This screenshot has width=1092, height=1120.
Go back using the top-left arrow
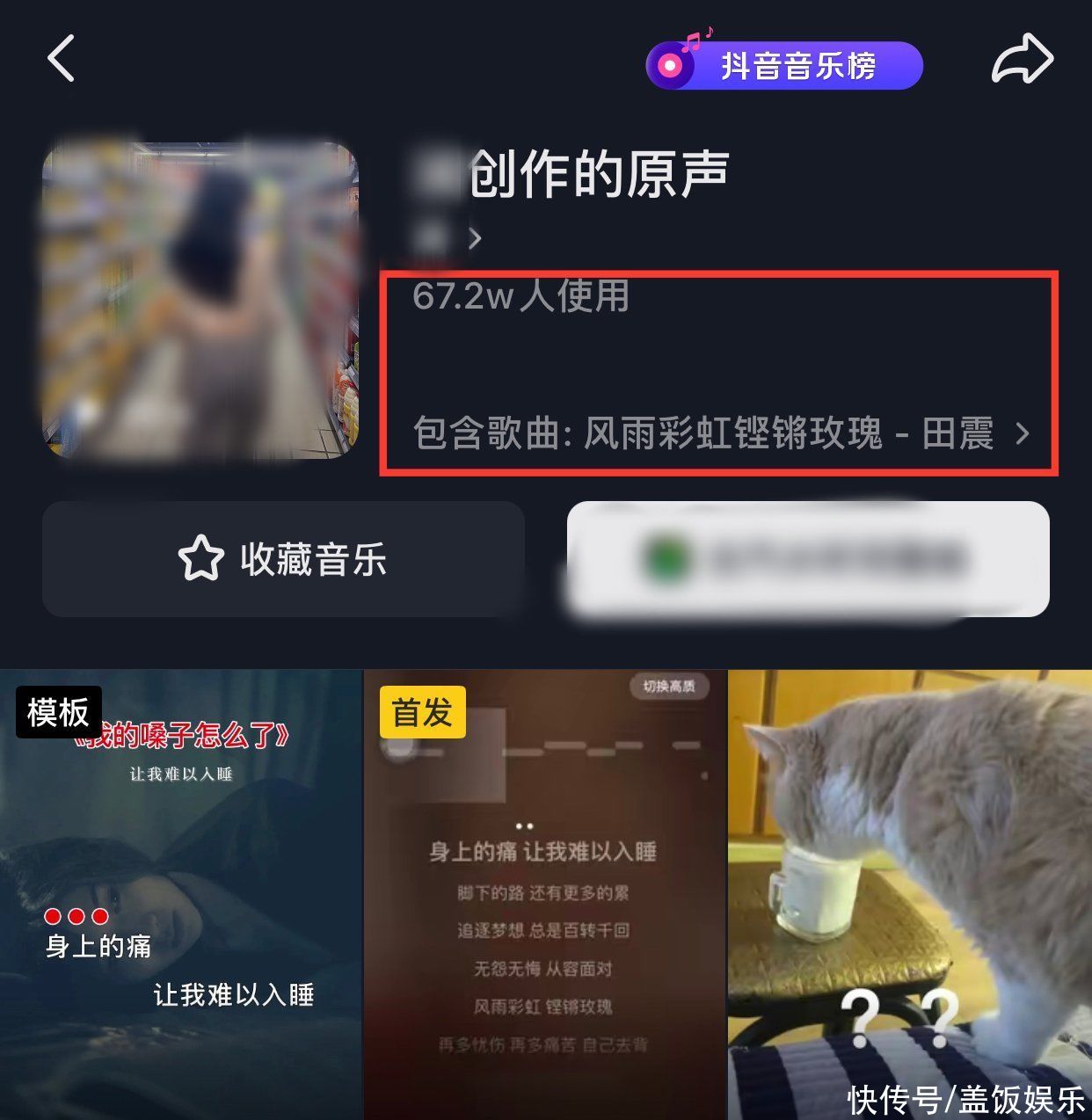(x=61, y=59)
